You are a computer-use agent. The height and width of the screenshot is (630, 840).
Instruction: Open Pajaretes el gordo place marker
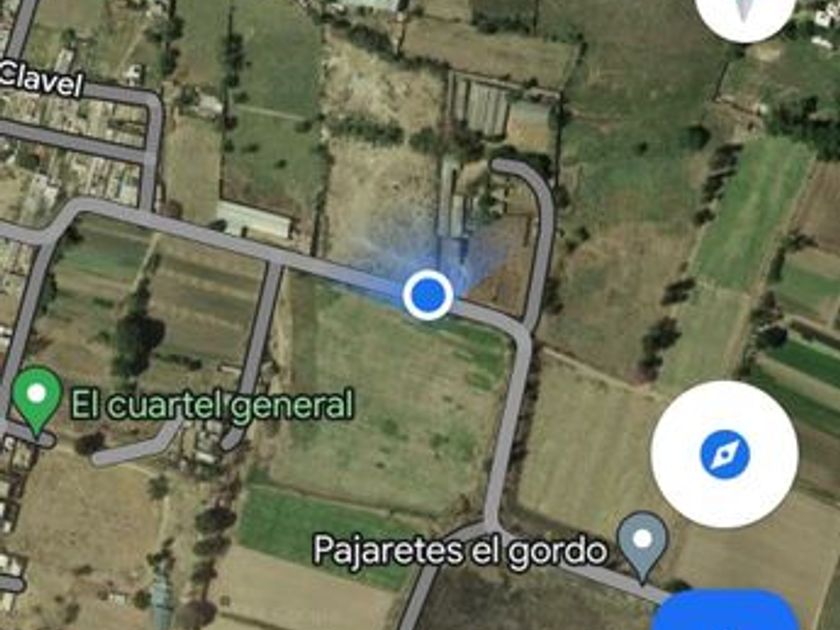(642, 540)
